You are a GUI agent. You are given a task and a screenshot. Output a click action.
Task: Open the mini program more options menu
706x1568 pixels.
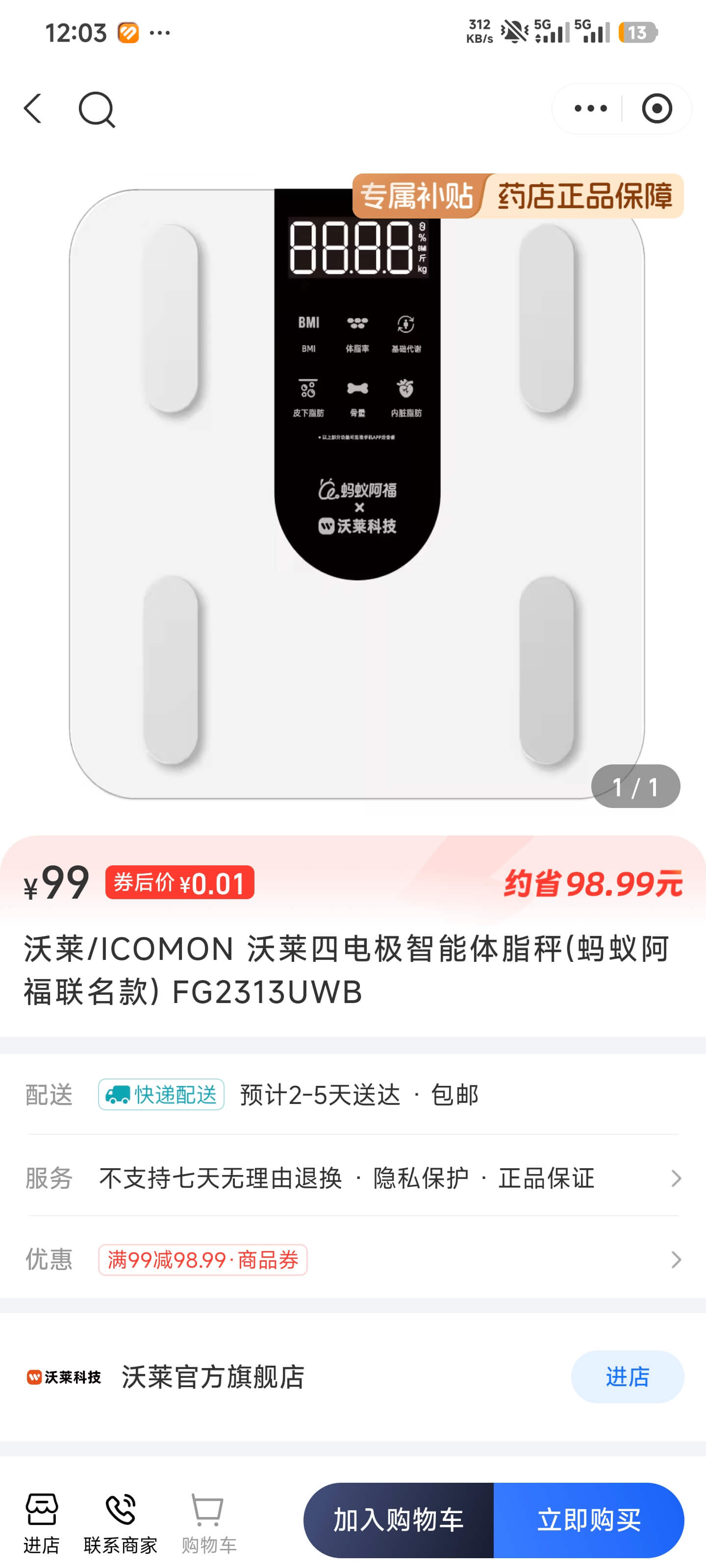590,109
